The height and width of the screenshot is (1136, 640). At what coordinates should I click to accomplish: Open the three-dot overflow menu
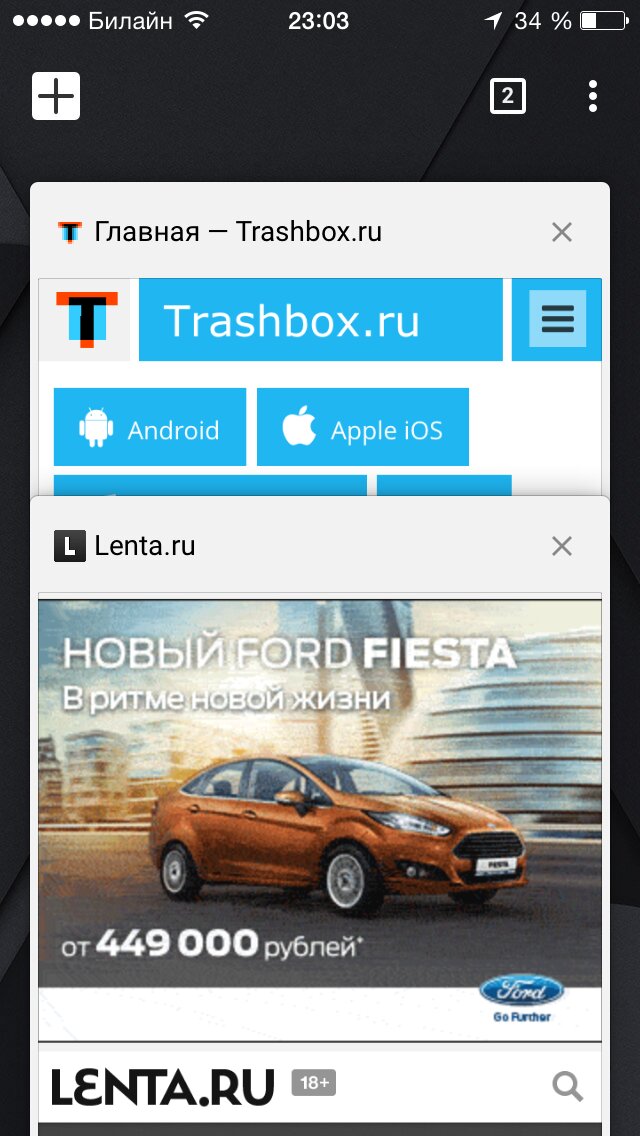point(593,96)
